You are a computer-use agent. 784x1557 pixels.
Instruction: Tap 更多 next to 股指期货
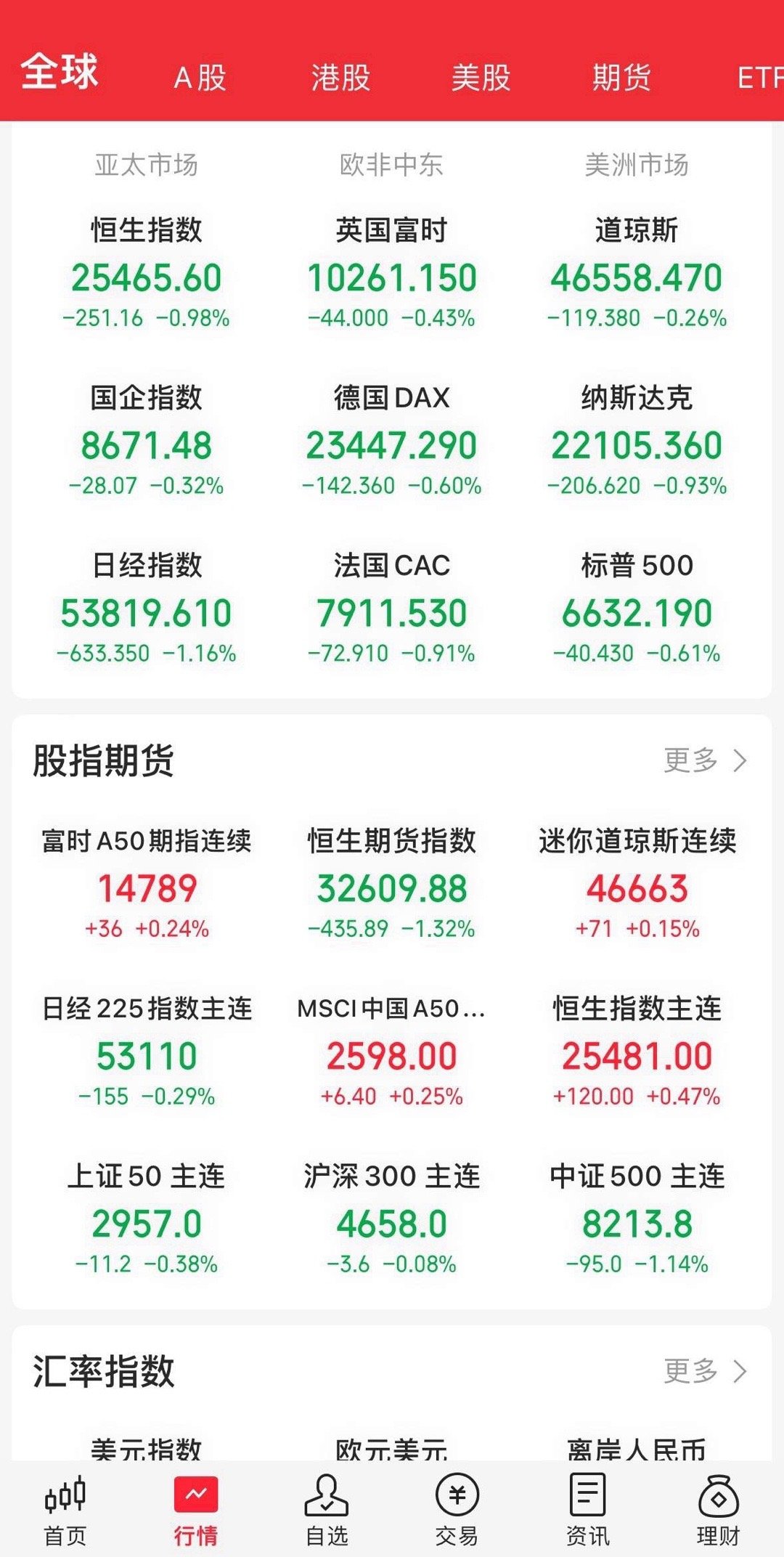click(705, 760)
